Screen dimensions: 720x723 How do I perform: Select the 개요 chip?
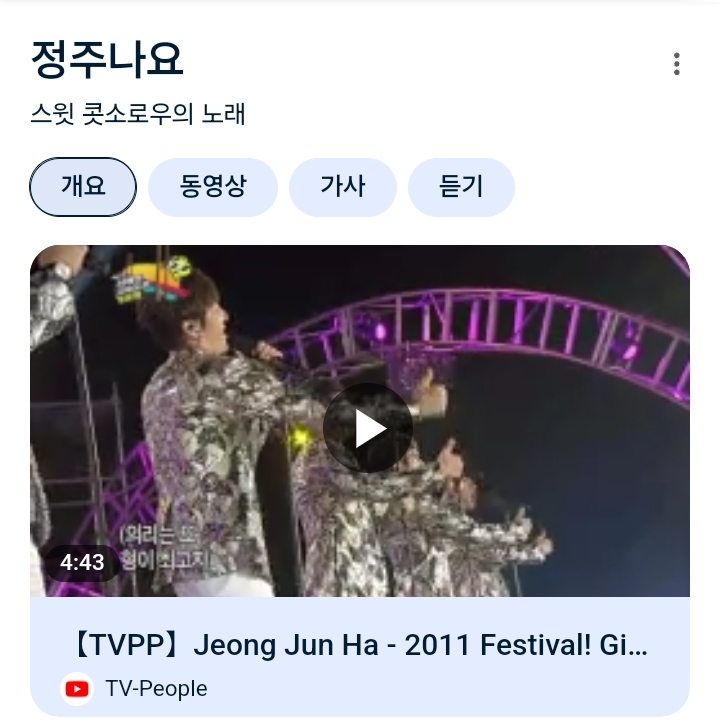(83, 187)
